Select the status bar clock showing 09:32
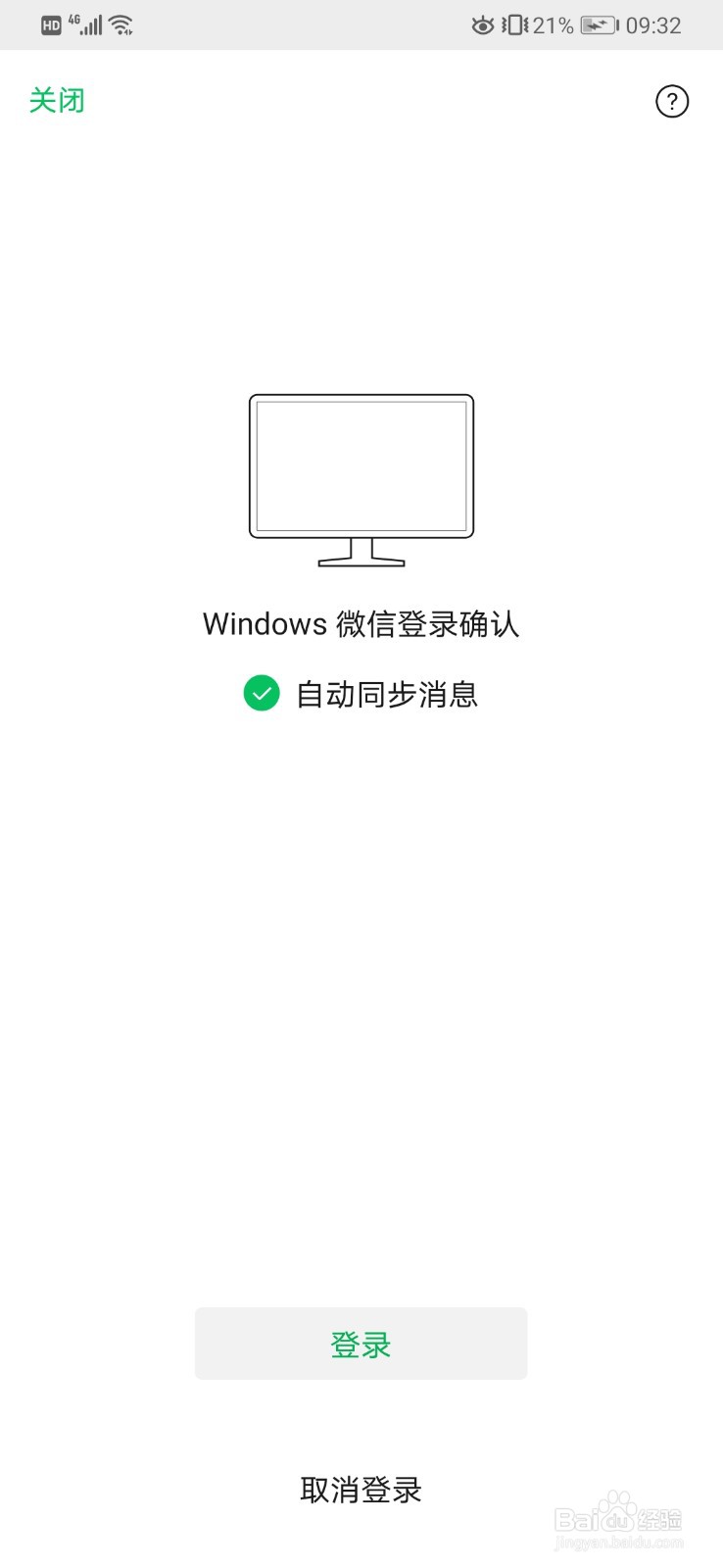This screenshot has width=723, height=1568. pos(652,24)
